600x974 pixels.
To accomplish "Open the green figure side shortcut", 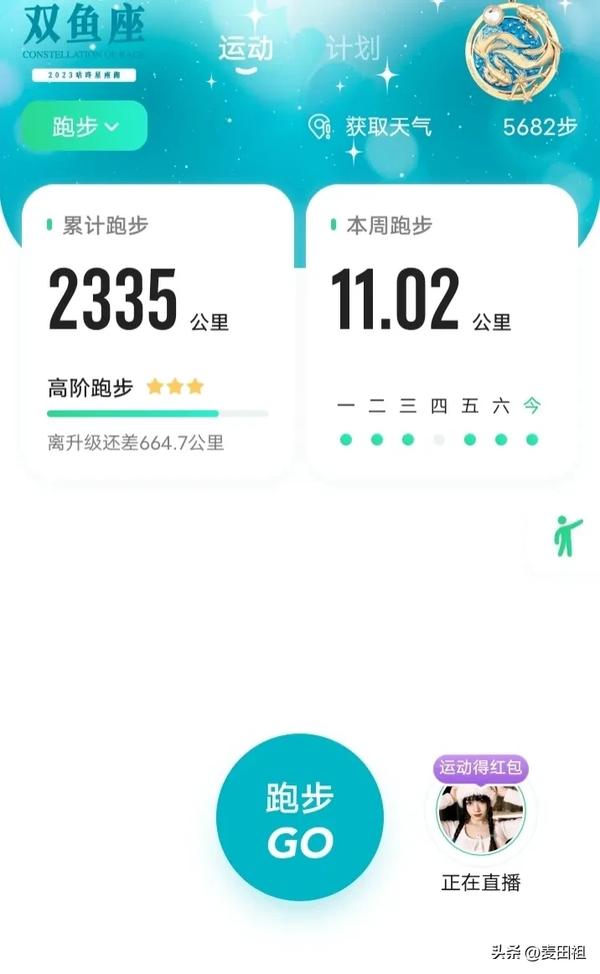I will (567, 538).
